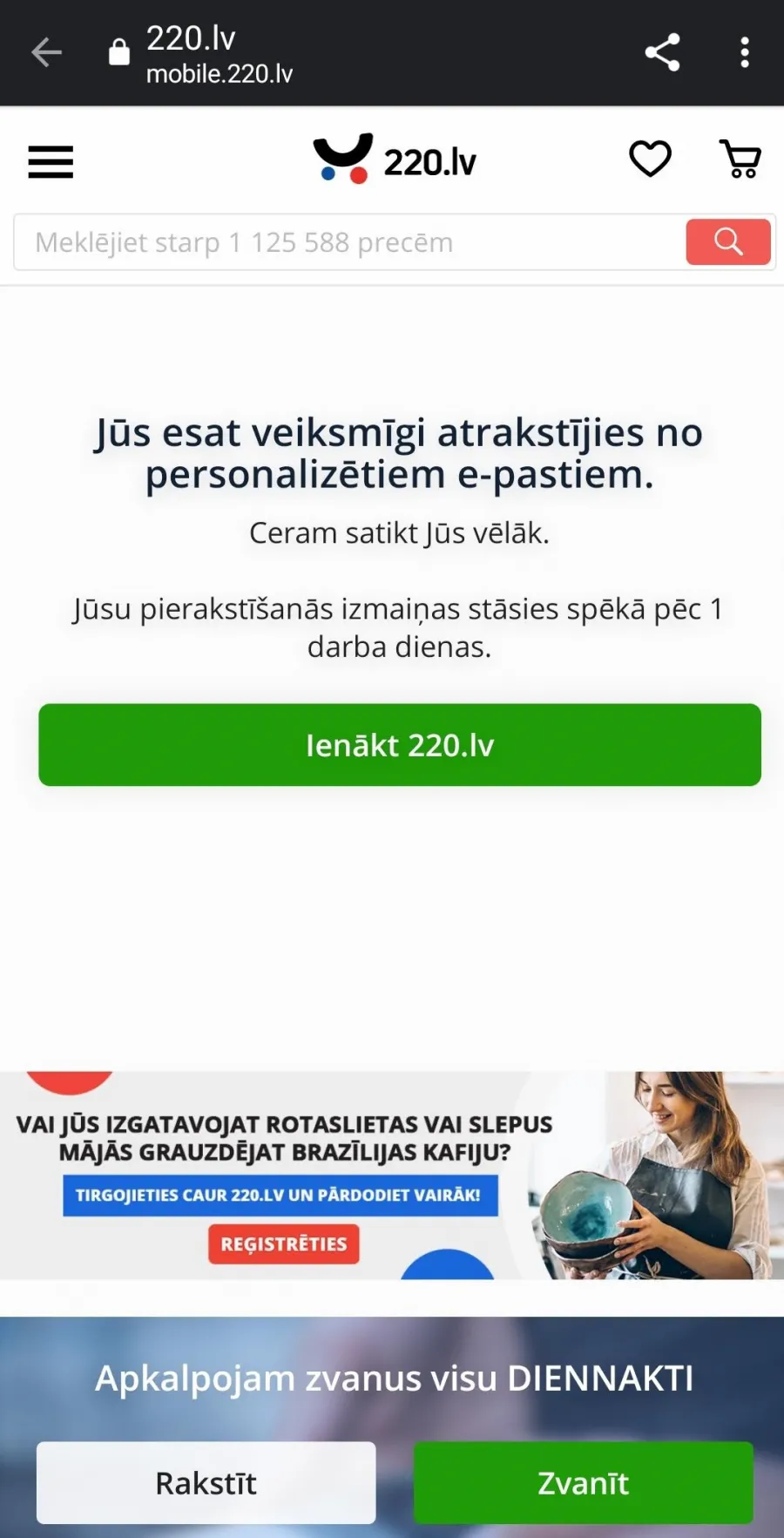Tap Rakstīt to write a message

coord(206,1482)
